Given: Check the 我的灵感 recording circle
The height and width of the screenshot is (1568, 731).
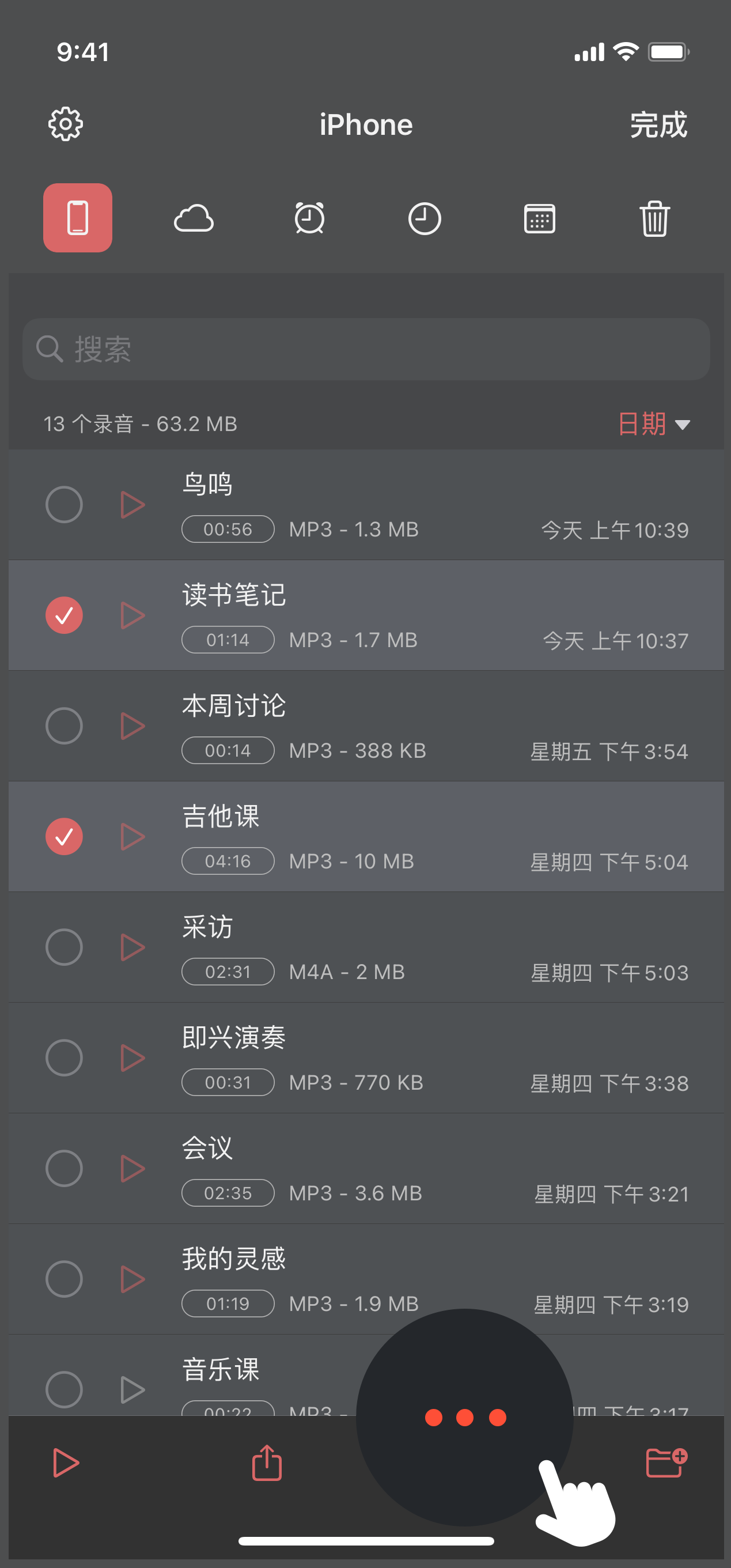Looking at the screenshot, I should point(64,1279).
